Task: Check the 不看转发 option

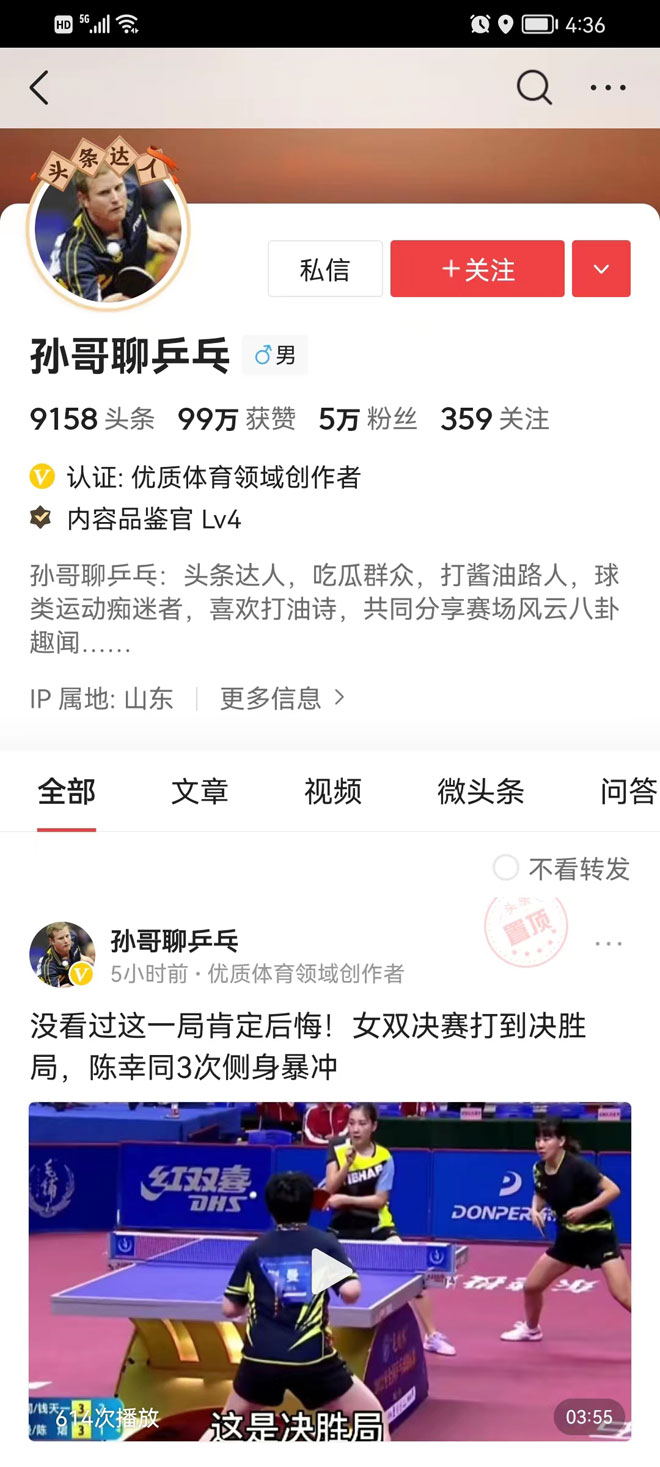Action: (x=561, y=869)
